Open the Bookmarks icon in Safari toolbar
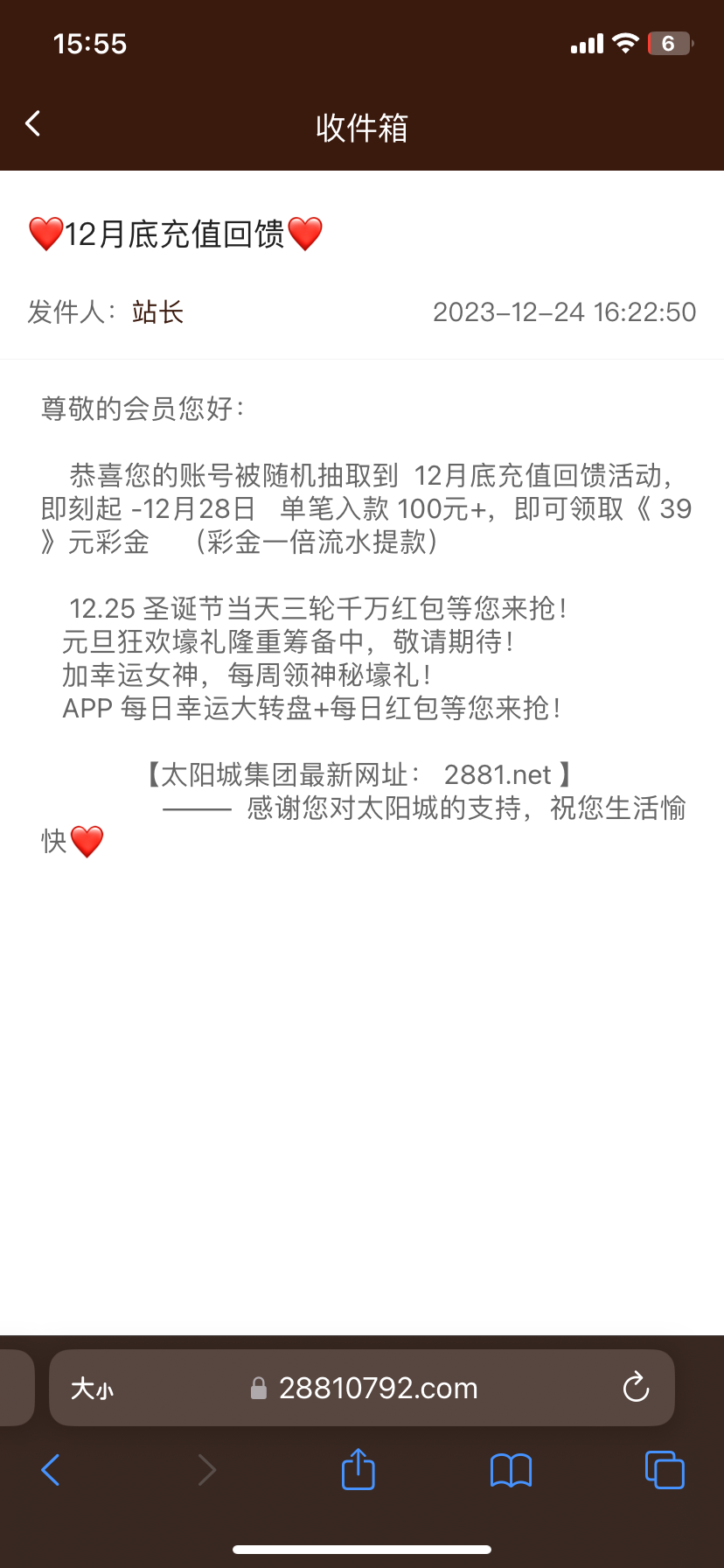This screenshot has height=1568, width=724. click(511, 1470)
